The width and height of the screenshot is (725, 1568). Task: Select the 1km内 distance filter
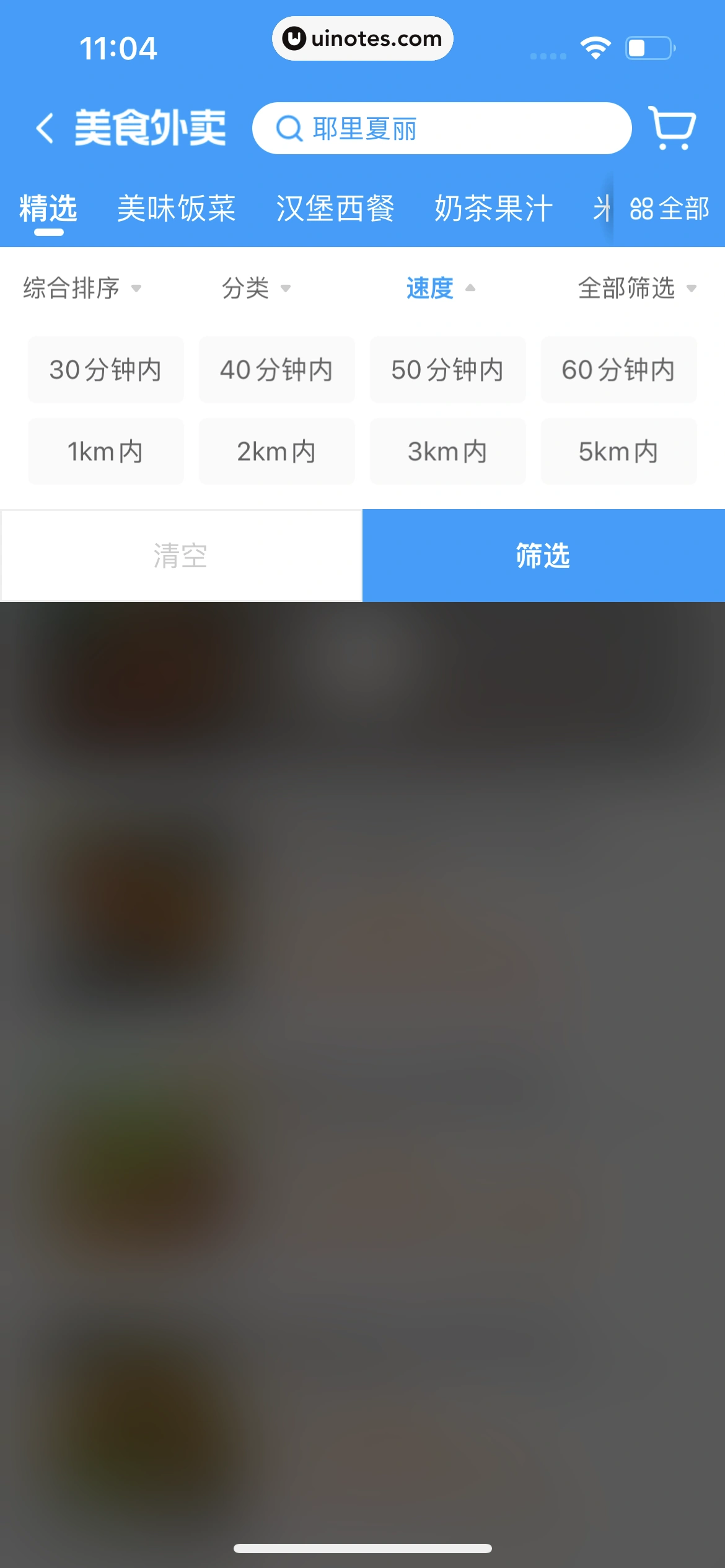pos(105,451)
